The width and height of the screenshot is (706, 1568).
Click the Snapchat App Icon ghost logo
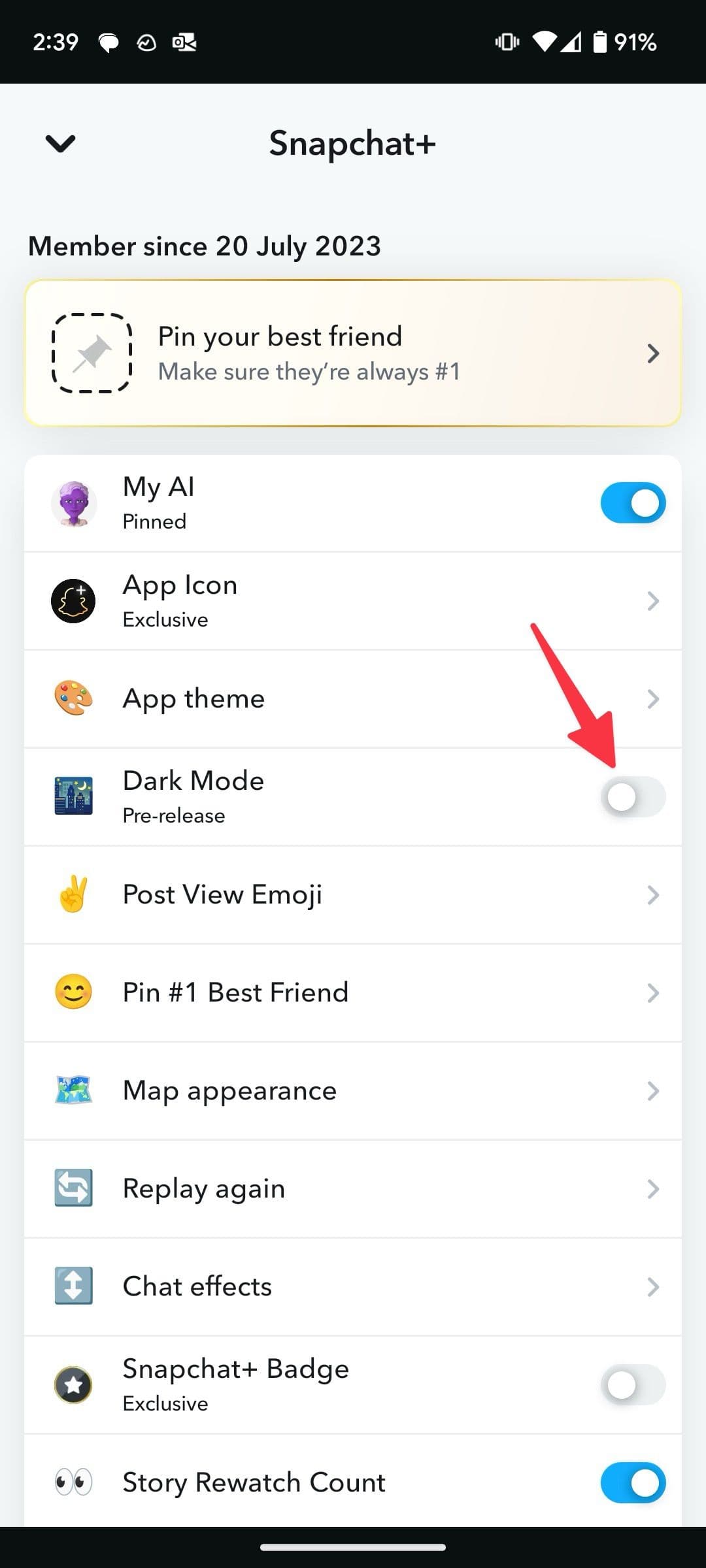(x=74, y=600)
